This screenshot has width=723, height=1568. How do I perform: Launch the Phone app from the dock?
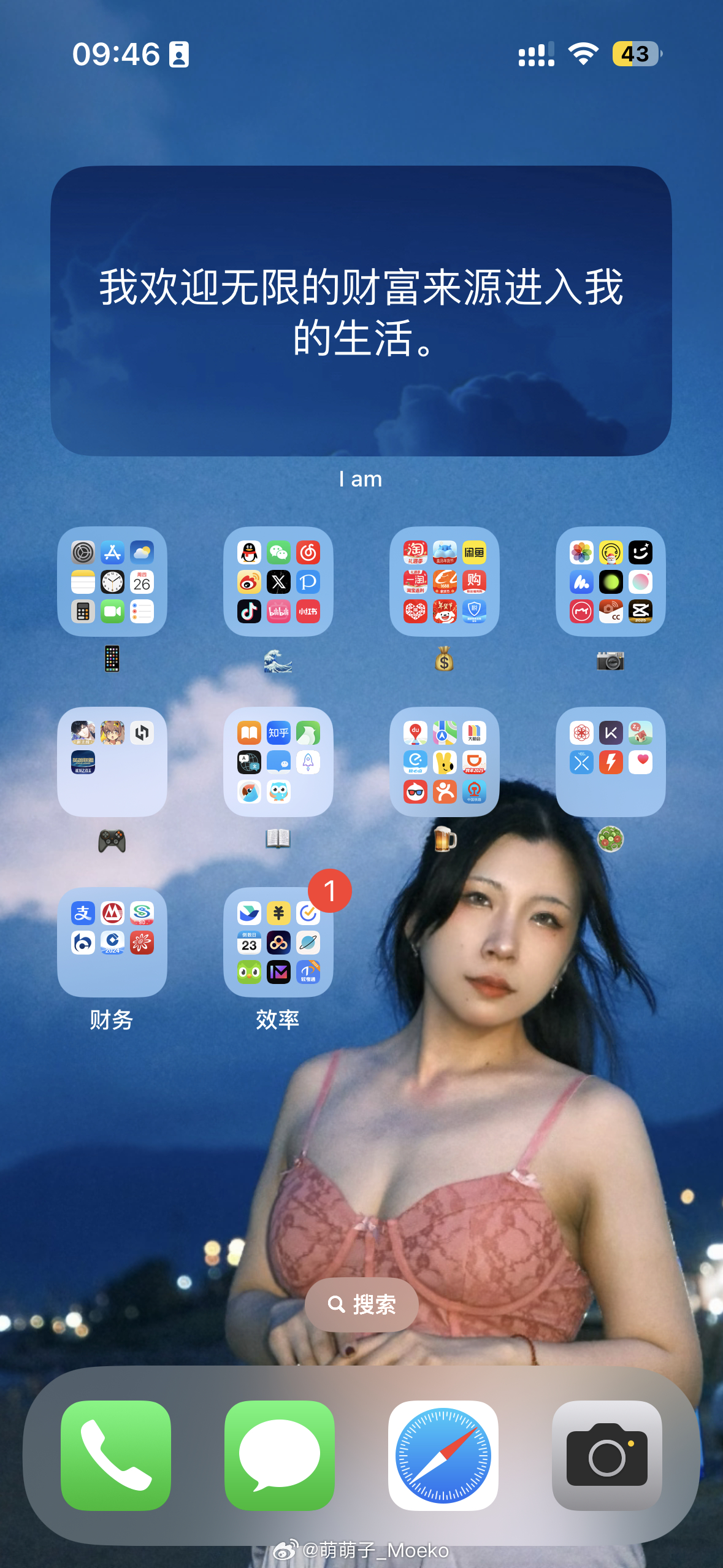click(x=116, y=1455)
